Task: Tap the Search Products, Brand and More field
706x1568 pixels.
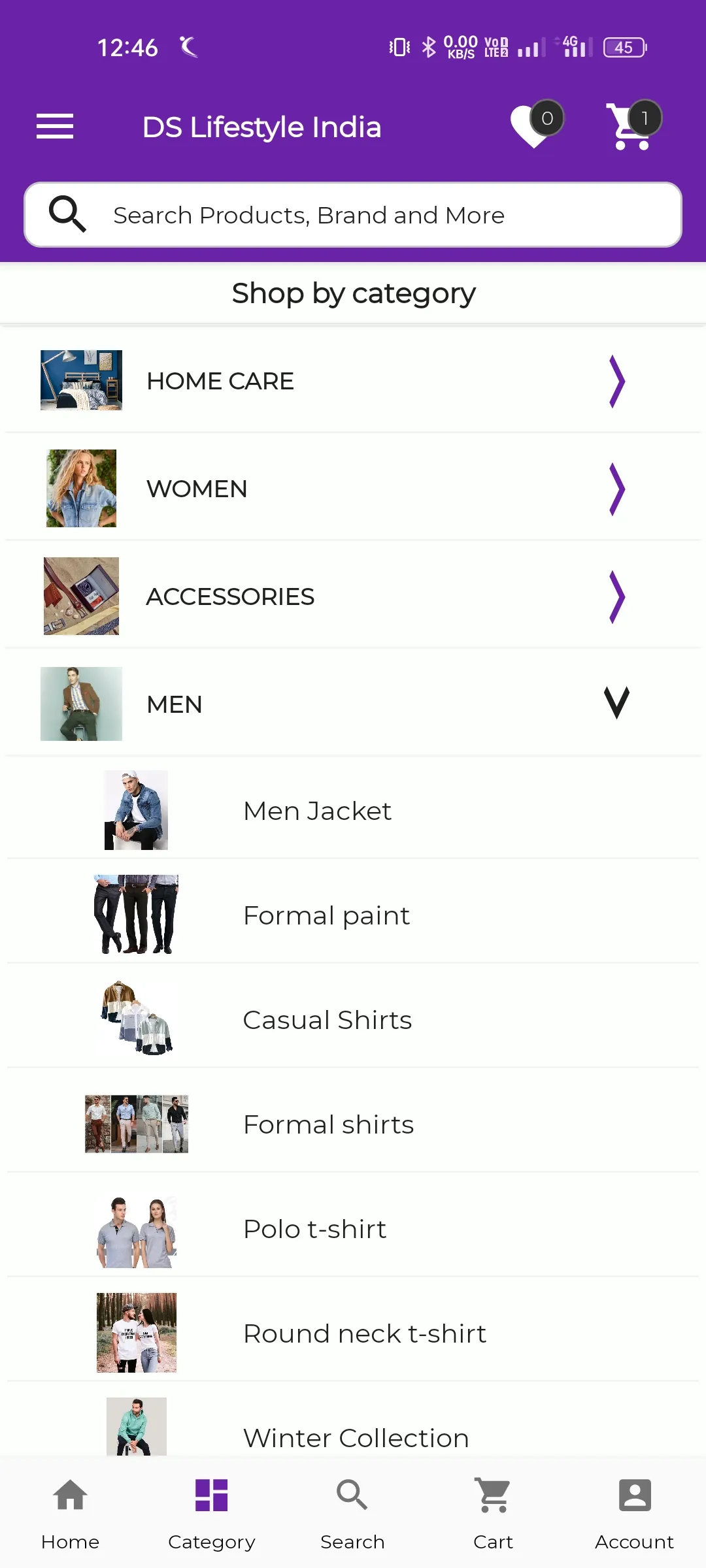Action: pyautogui.click(x=353, y=215)
